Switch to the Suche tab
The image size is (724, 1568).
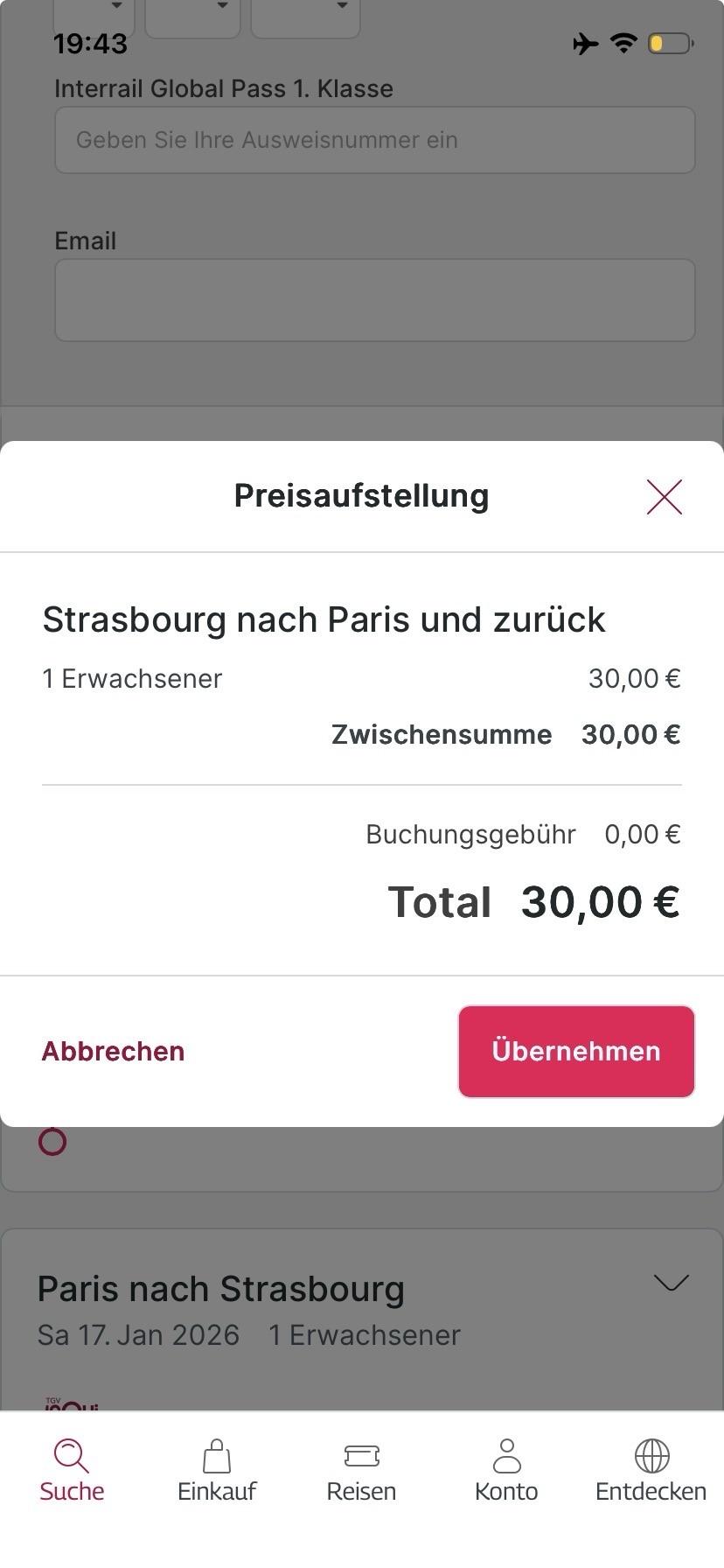[72, 1471]
